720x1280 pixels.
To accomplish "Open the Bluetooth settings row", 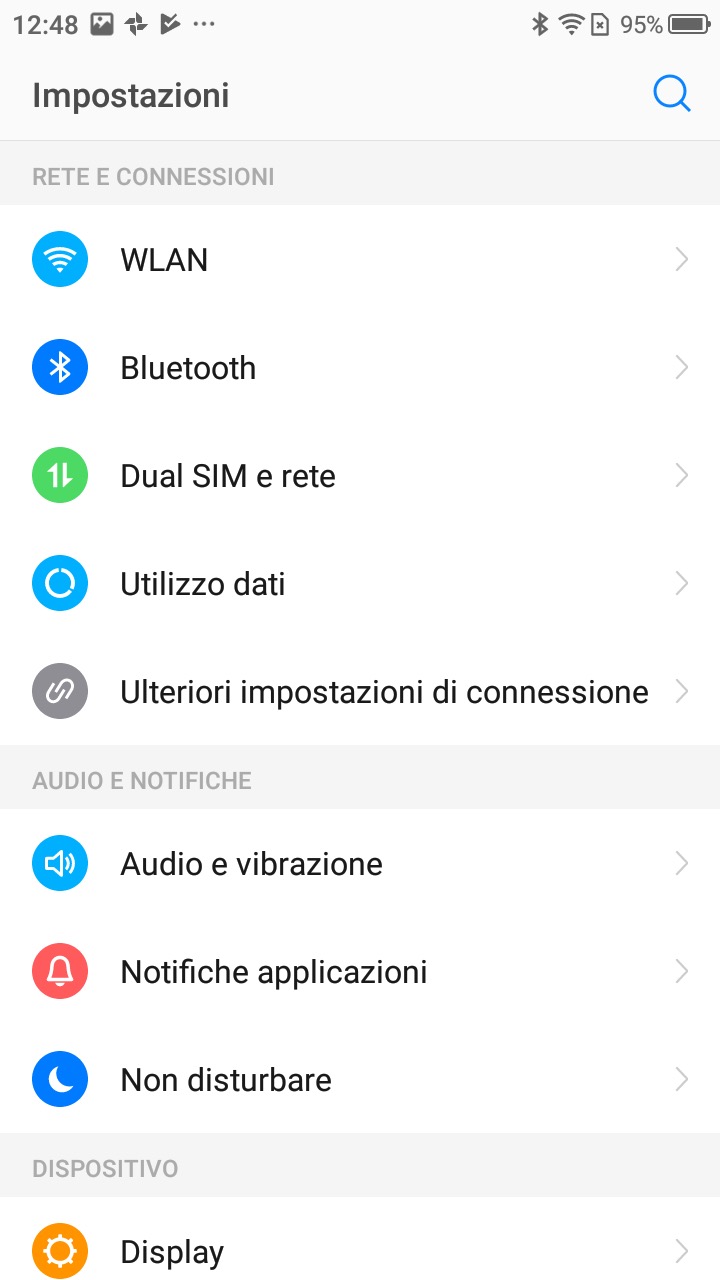I will (x=360, y=368).
